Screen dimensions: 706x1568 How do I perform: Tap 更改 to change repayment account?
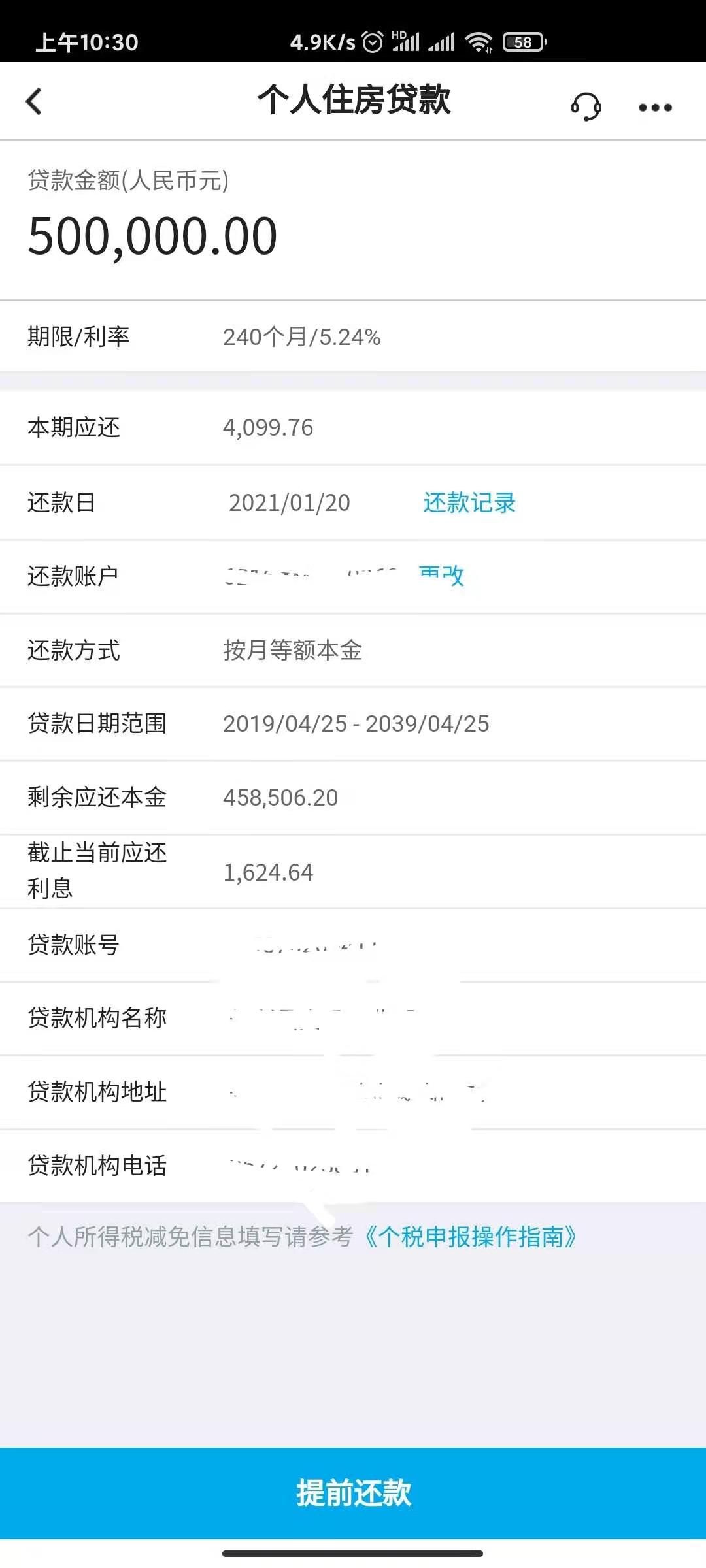442,576
